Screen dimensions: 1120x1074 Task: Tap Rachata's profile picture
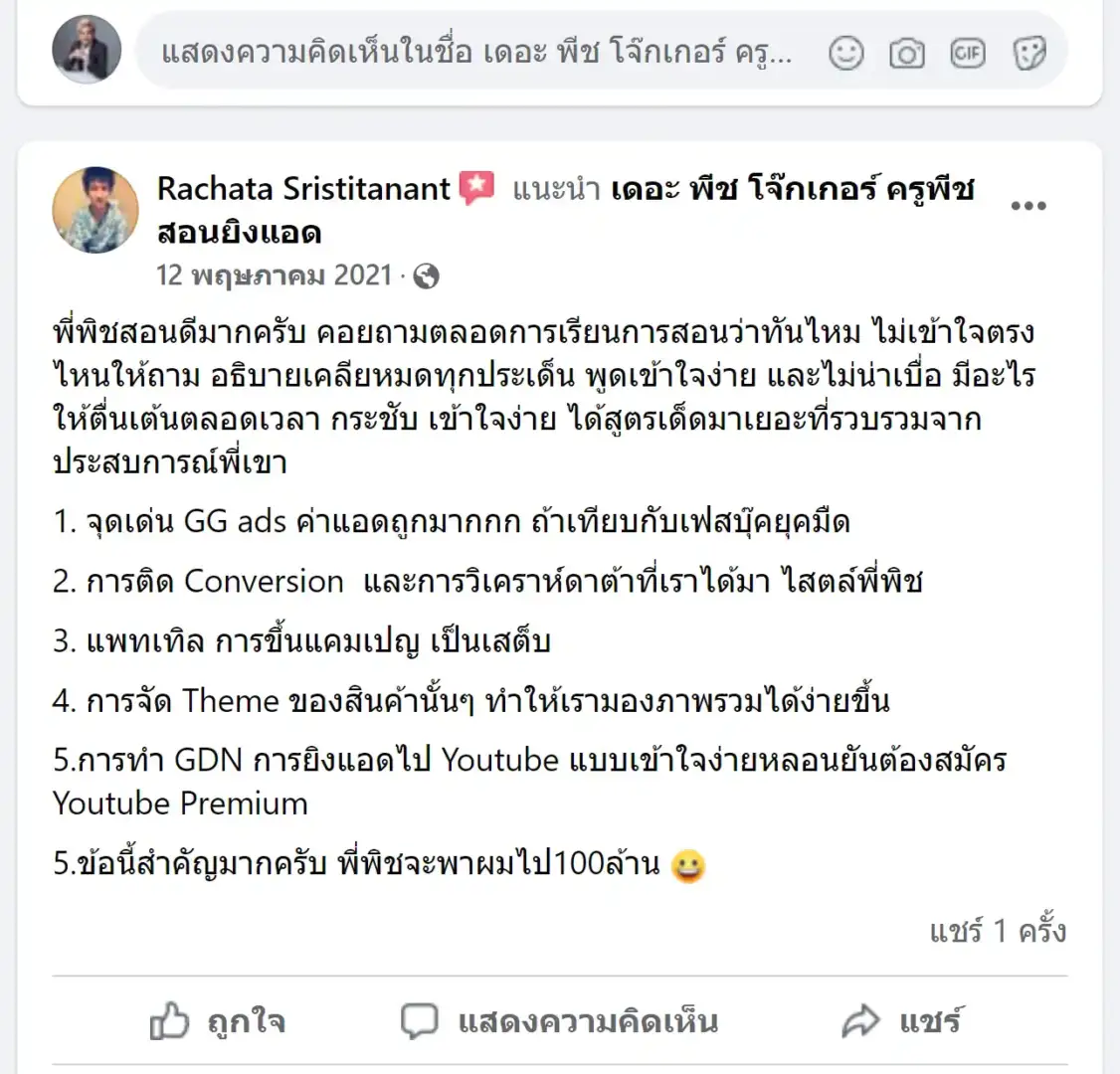[95, 210]
